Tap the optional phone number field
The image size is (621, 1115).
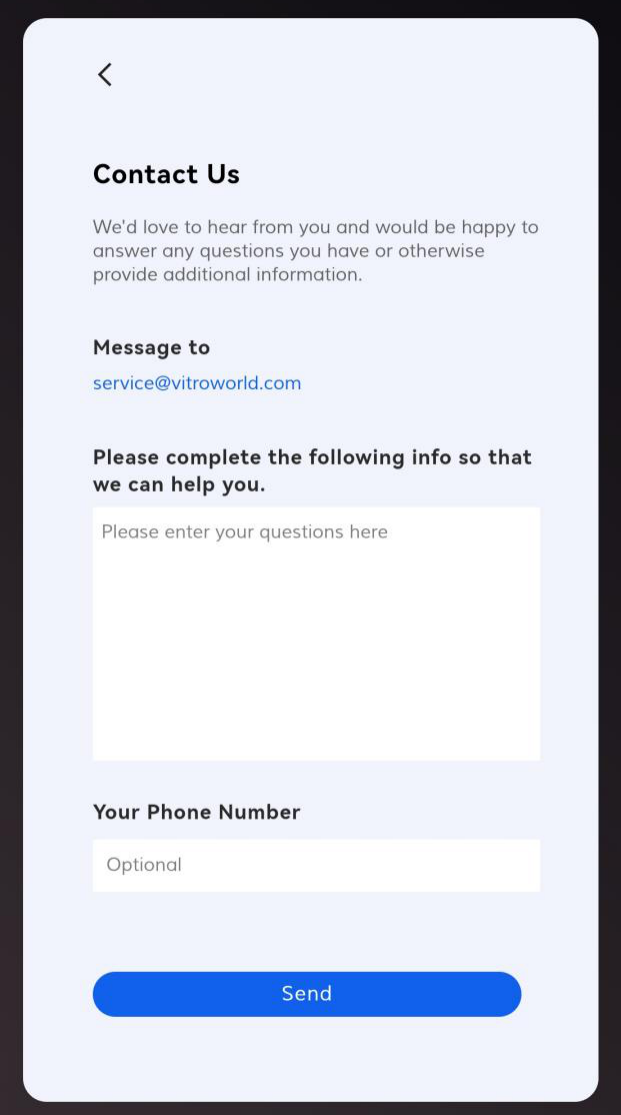pyautogui.click(x=317, y=865)
